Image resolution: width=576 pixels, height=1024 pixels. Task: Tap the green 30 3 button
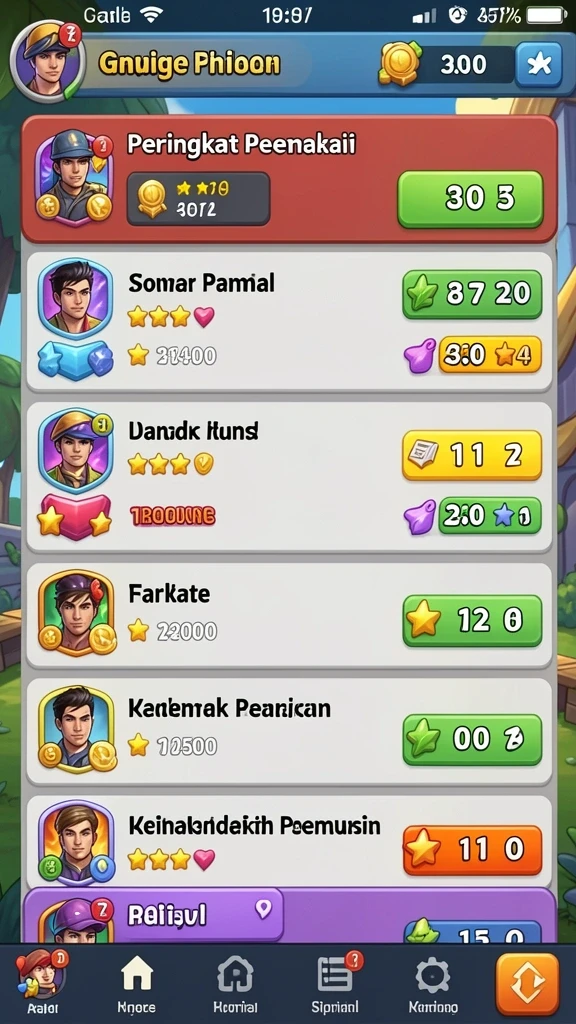tap(470, 199)
